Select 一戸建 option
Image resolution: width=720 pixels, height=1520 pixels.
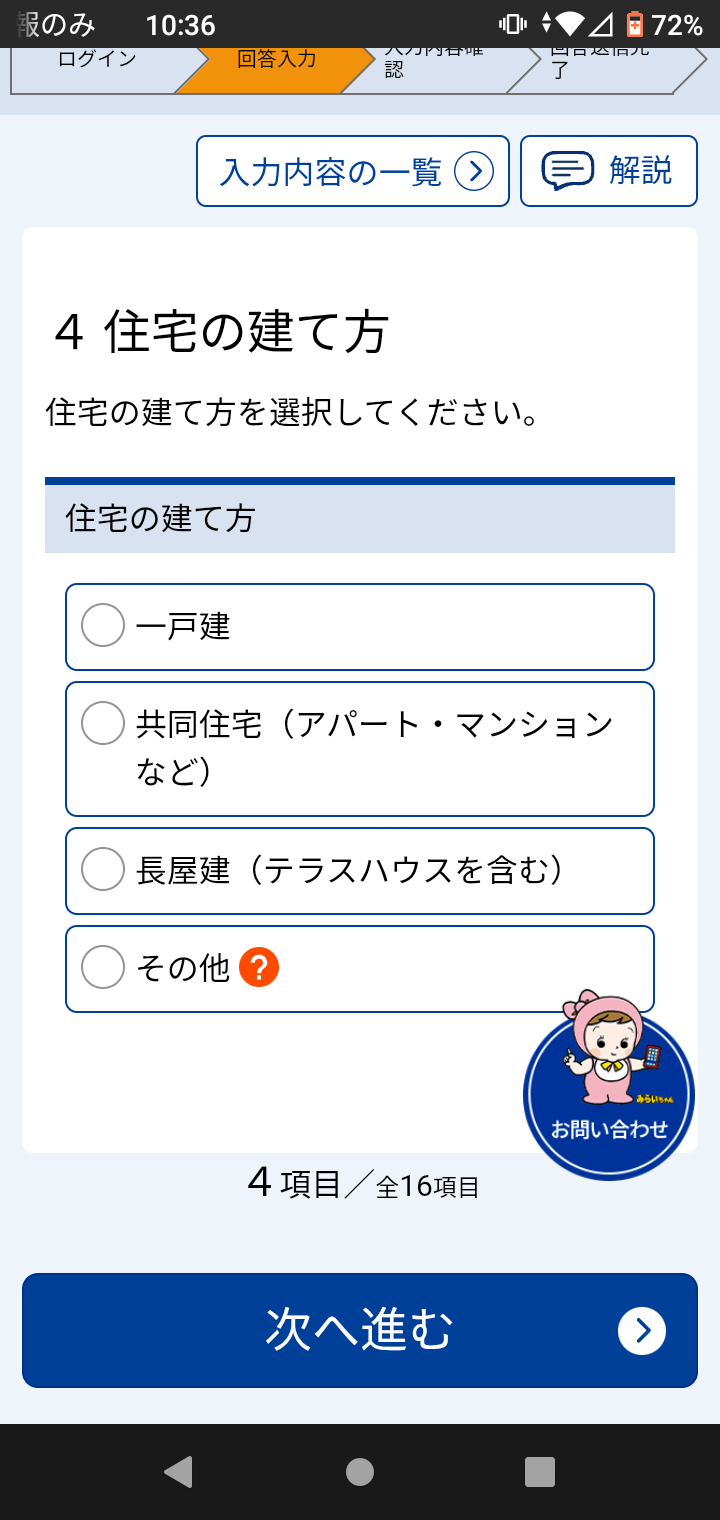[x=360, y=627]
